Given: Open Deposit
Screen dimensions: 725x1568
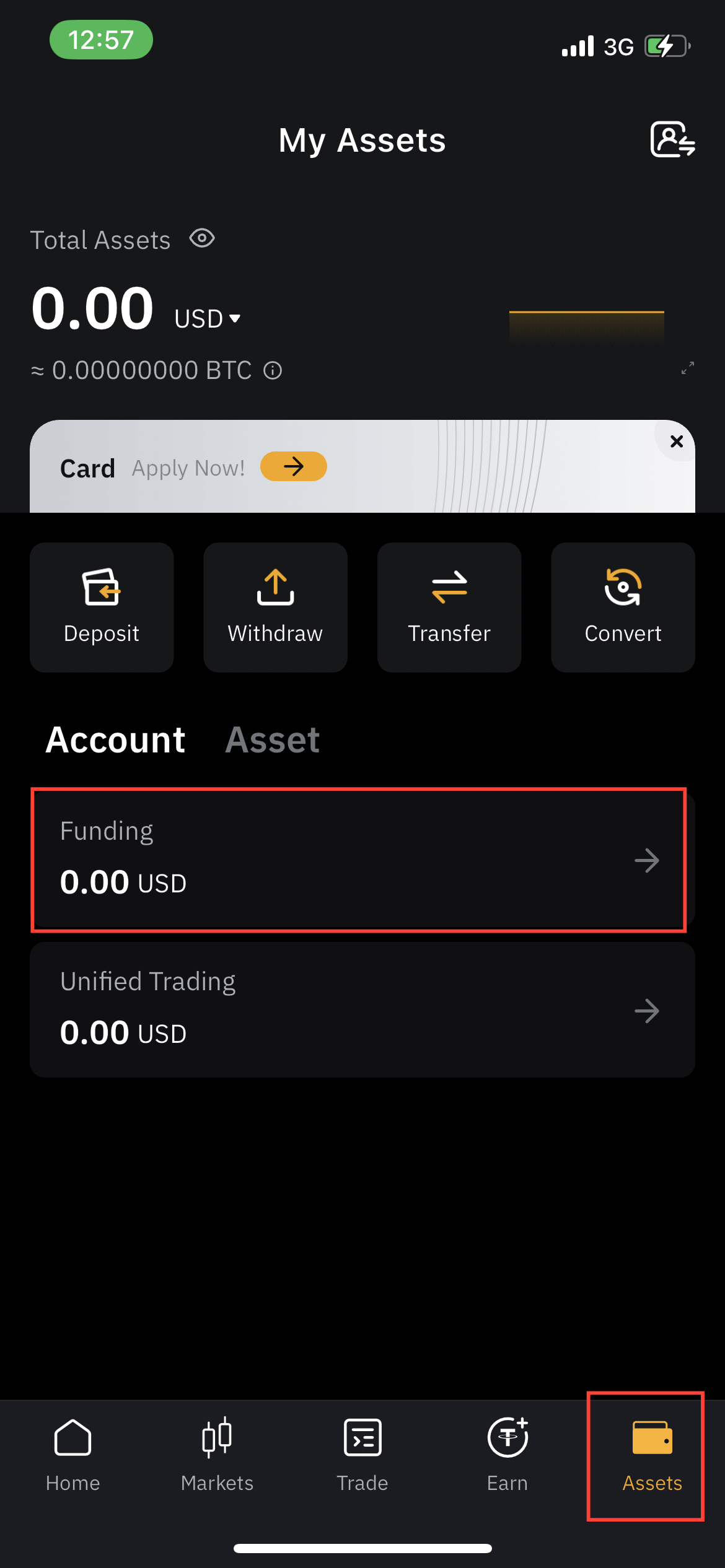Looking at the screenshot, I should point(102,607).
